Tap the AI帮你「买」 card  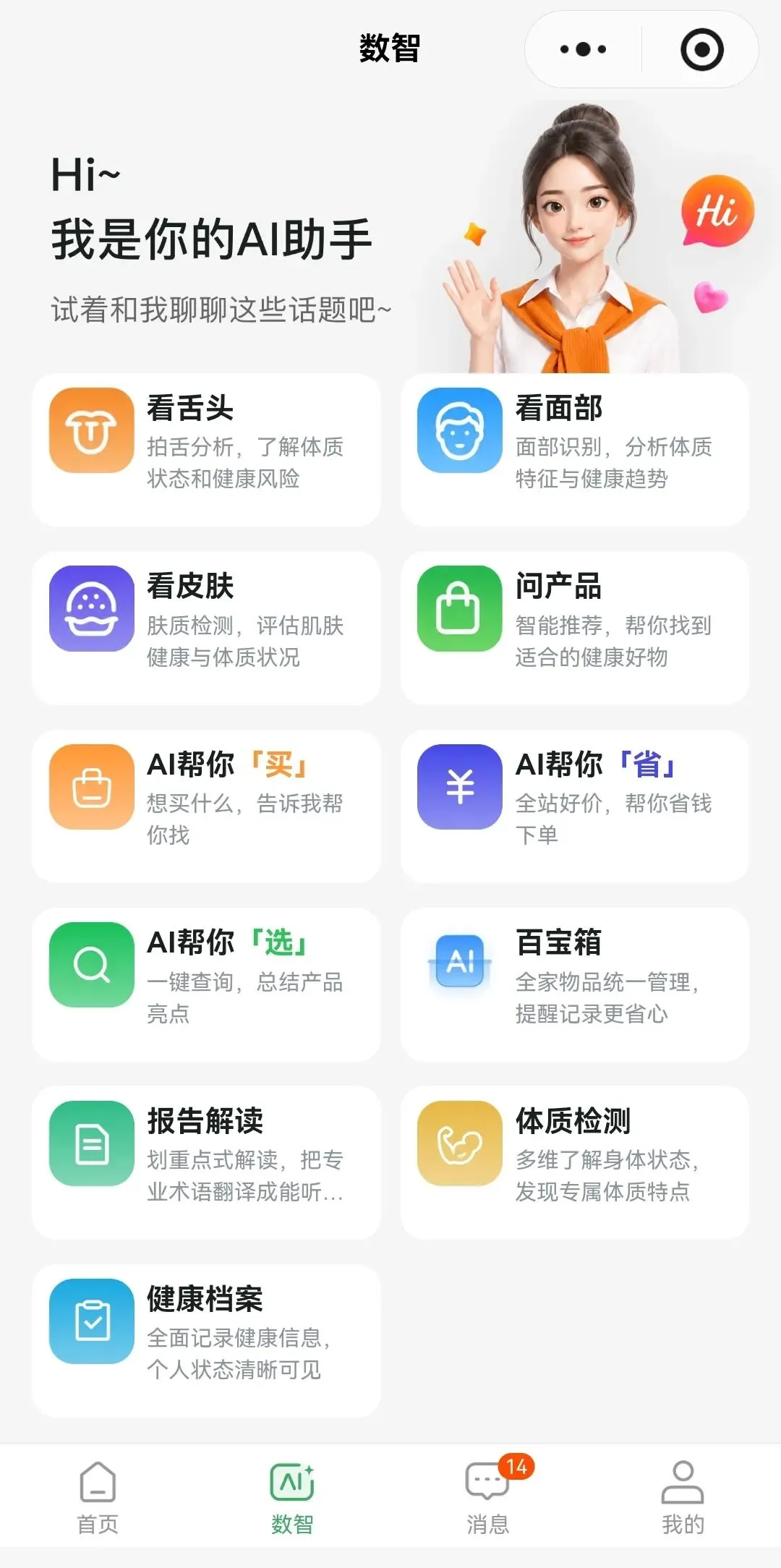click(x=206, y=806)
